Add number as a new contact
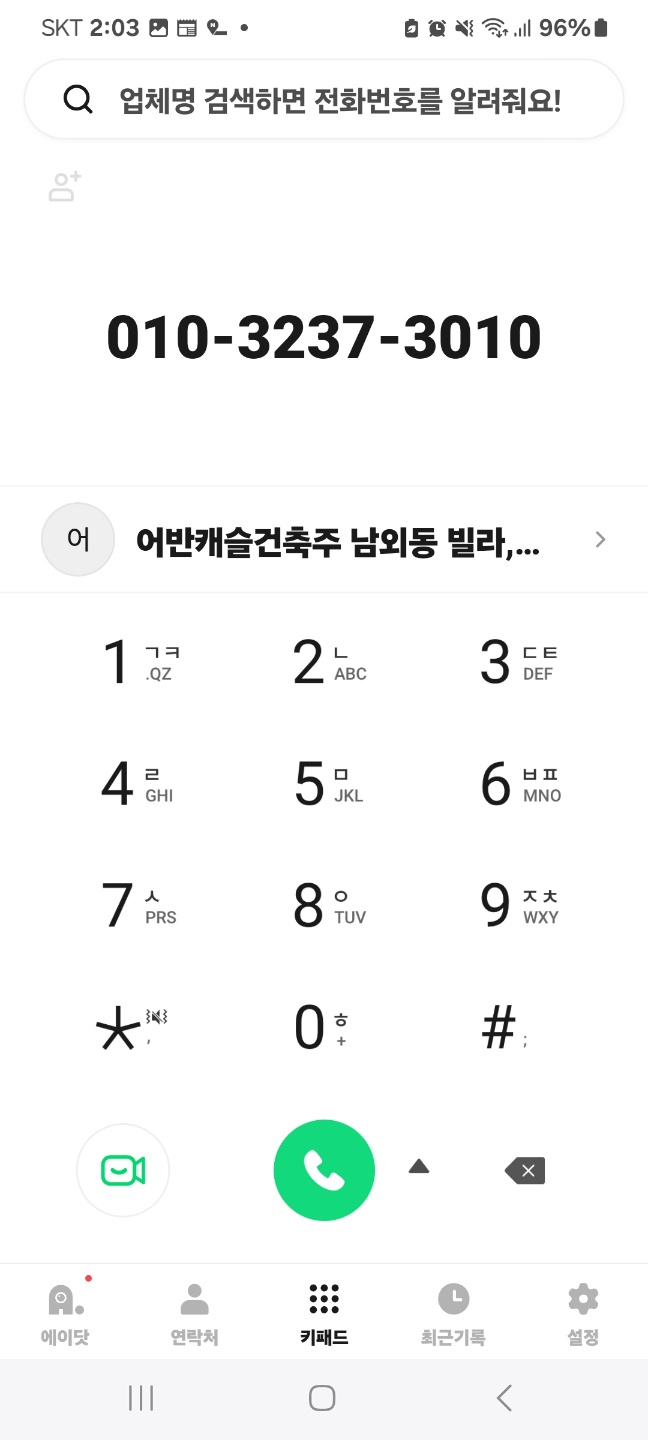The image size is (648, 1440). click(x=65, y=186)
